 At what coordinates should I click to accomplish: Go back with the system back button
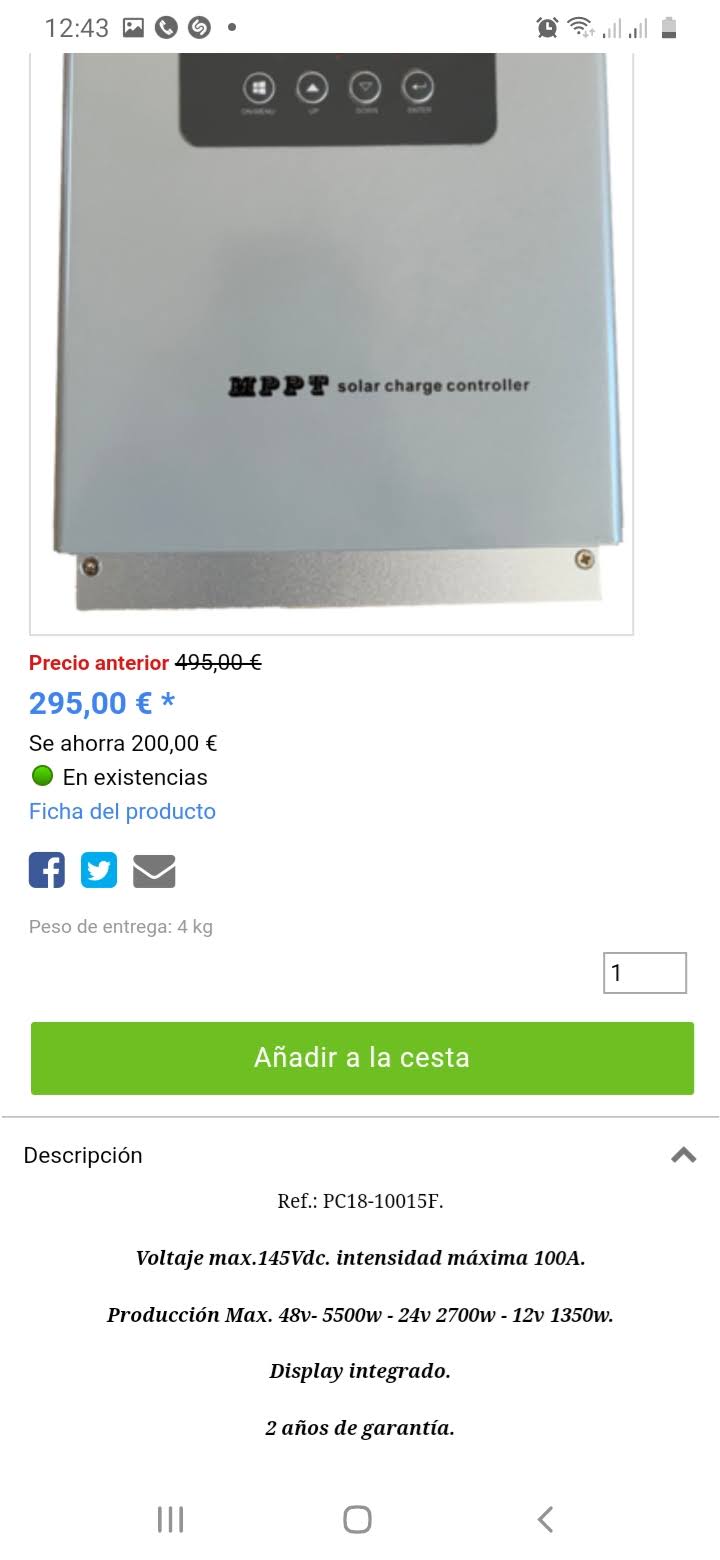coord(545,1520)
